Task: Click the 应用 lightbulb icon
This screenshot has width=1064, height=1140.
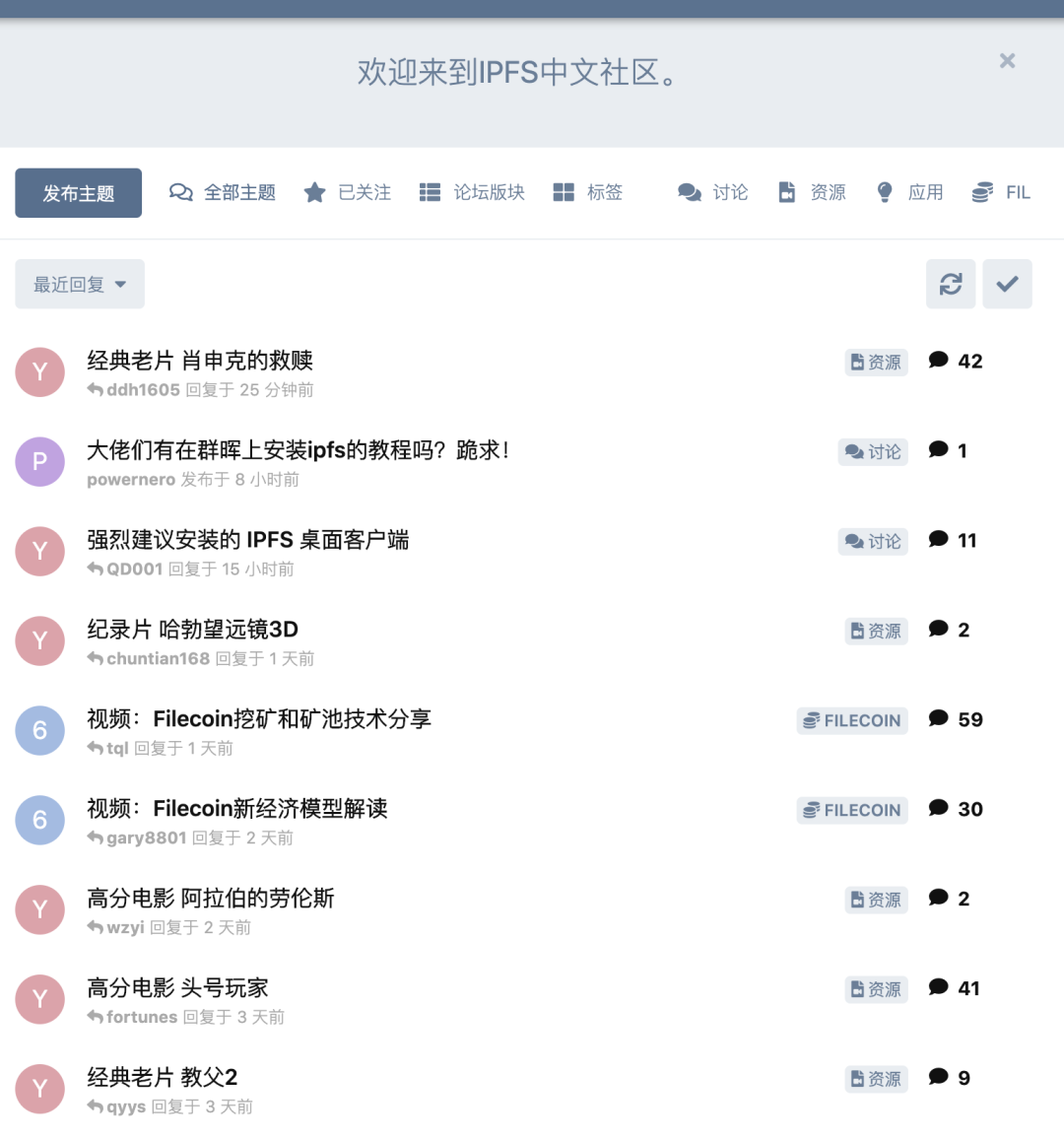Action: [x=886, y=192]
